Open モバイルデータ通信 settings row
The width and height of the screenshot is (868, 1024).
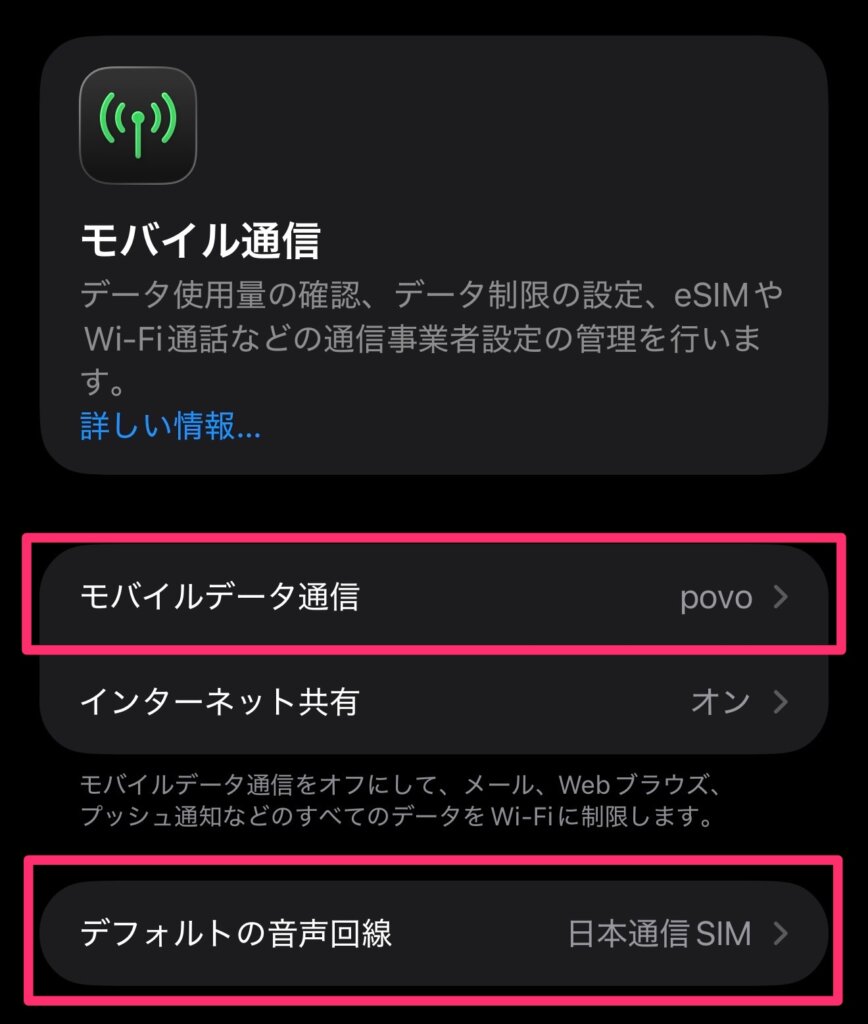click(433, 597)
